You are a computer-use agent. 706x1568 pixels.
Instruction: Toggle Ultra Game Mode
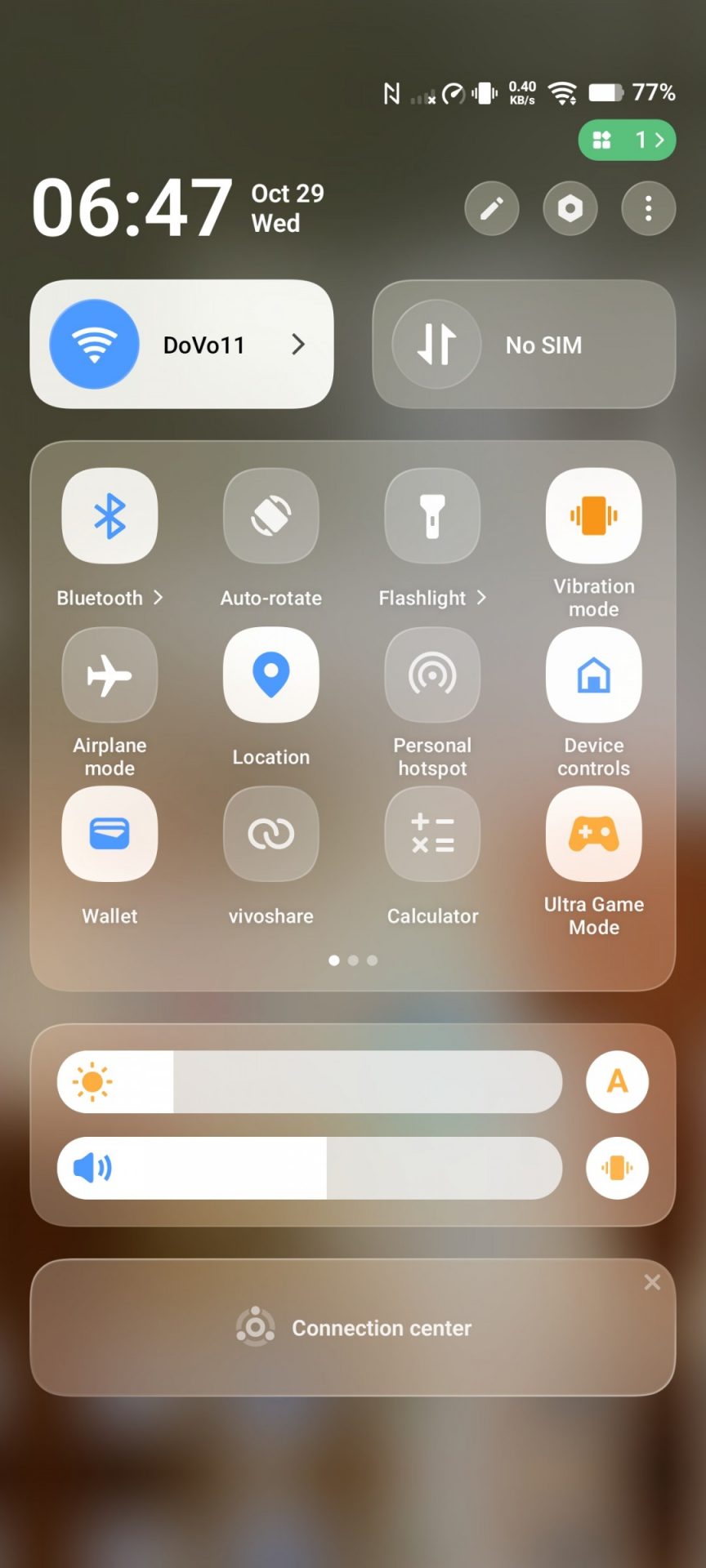pyautogui.click(x=594, y=834)
